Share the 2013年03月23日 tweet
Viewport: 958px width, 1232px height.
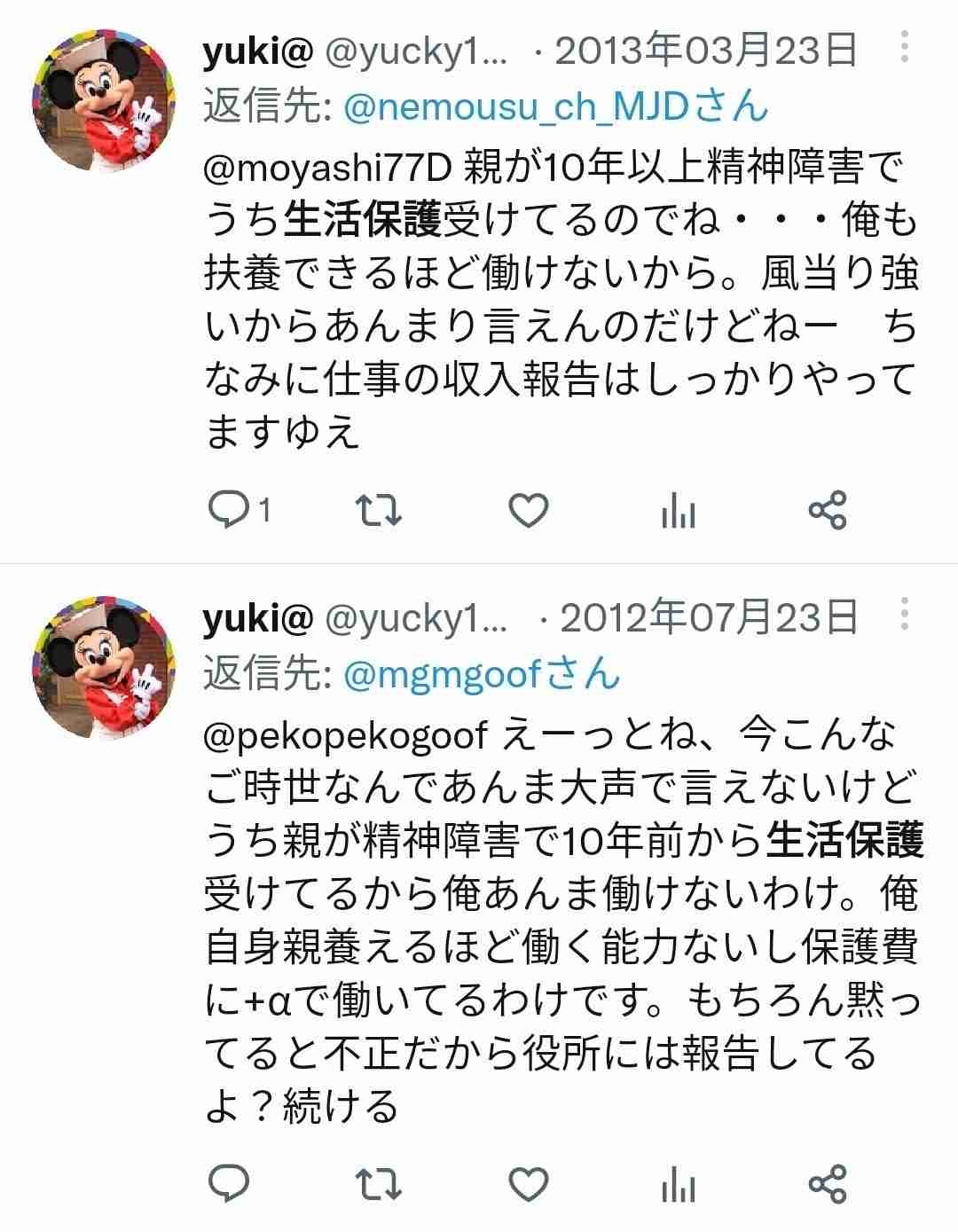click(828, 510)
